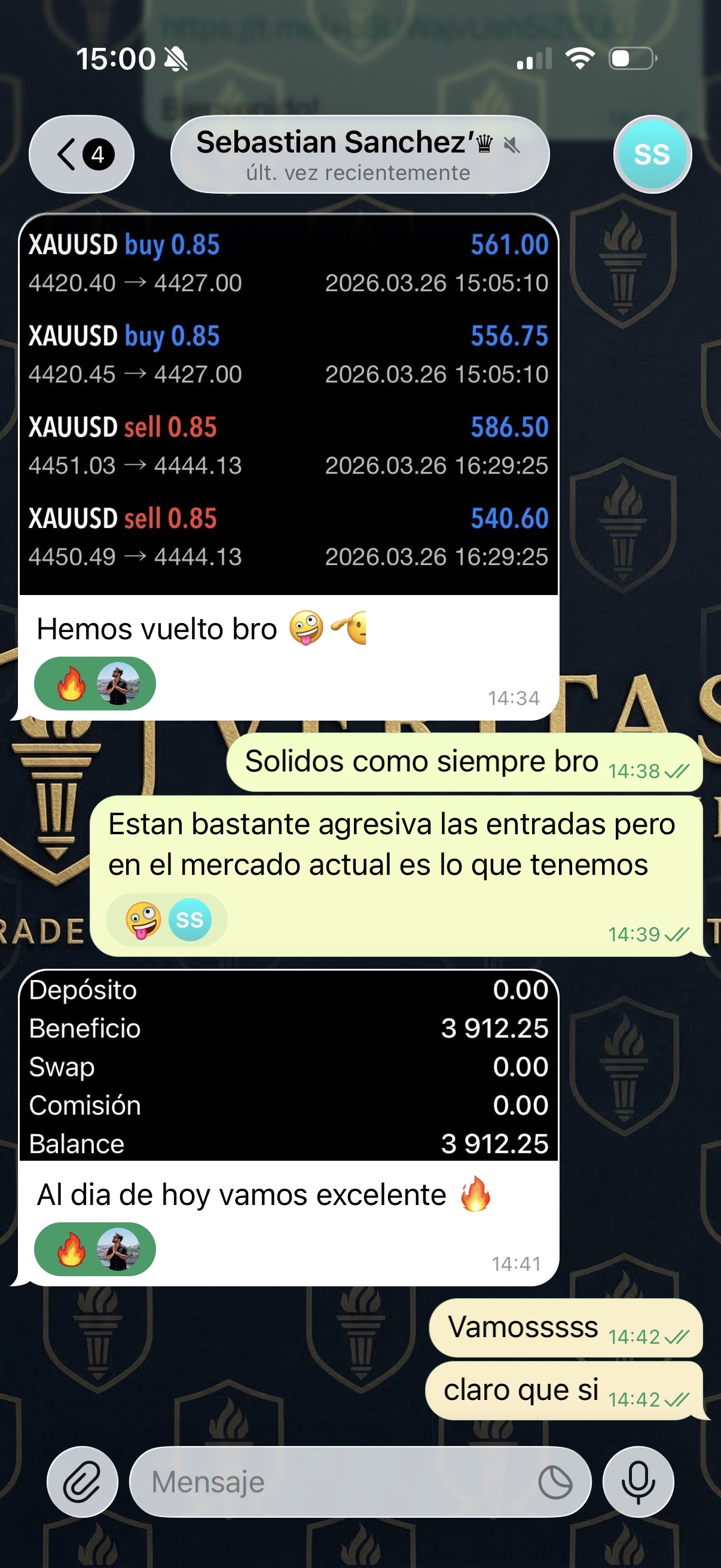
Task: Record a voice message with the microphone
Action: (x=638, y=1482)
